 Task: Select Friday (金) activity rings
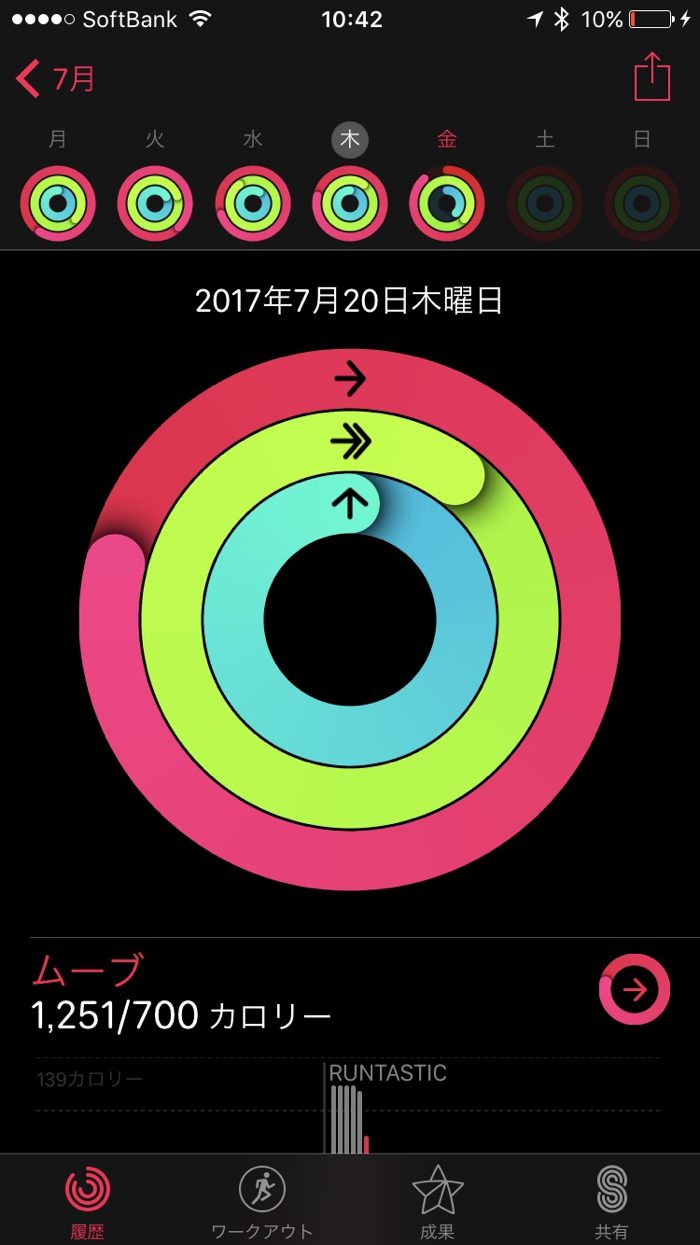[x=447, y=203]
